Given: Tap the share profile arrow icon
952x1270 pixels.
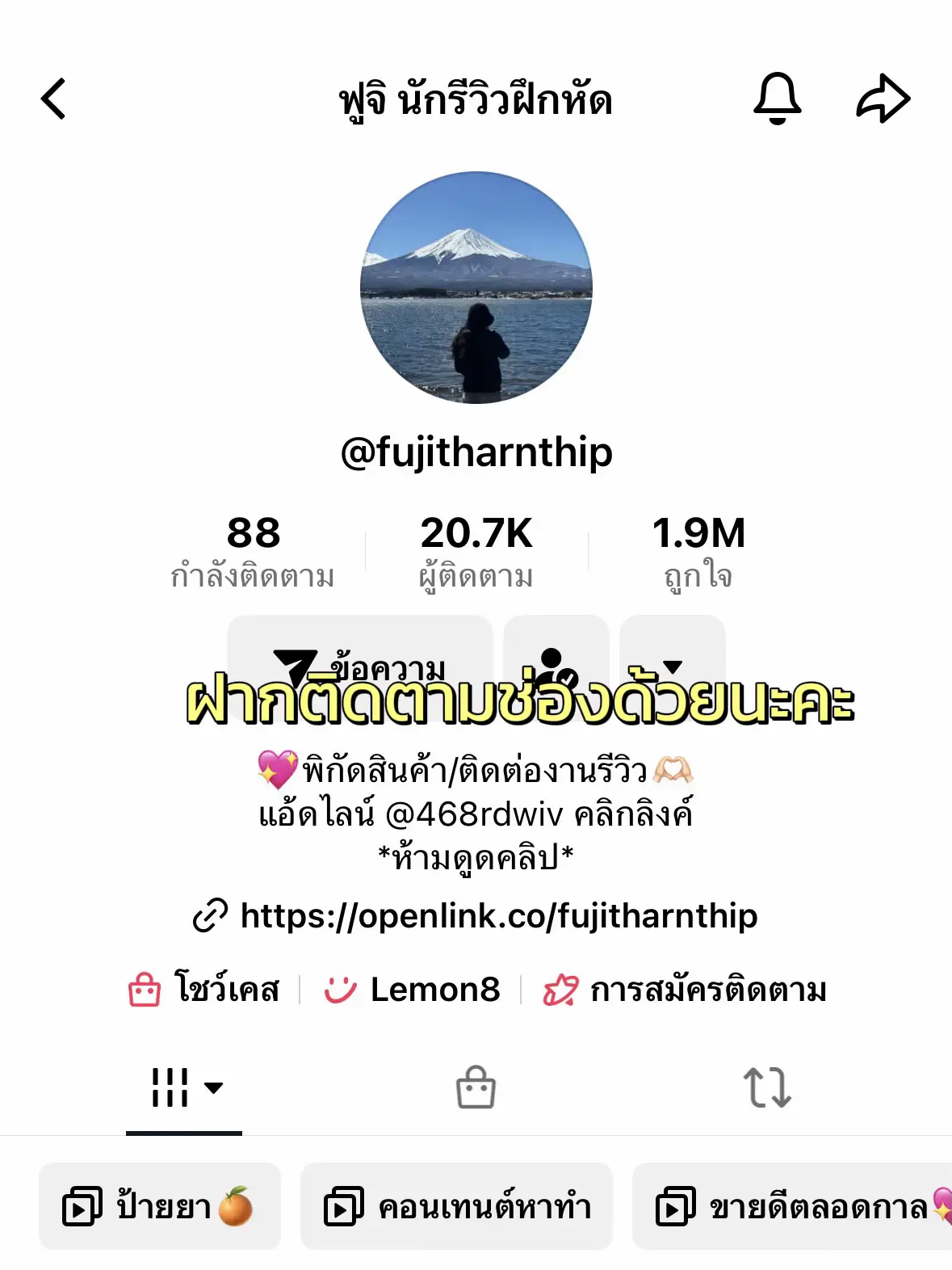Looking at the screenshot, I should [x=883, y=99].
